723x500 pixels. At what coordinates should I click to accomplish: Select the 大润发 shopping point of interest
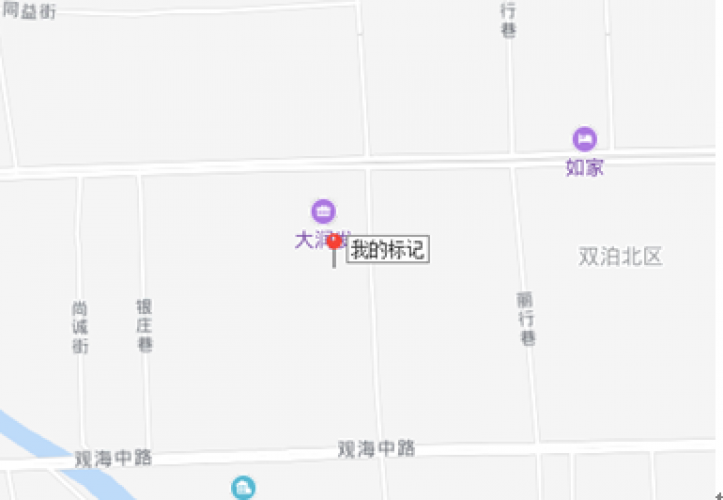pos(323,211)
